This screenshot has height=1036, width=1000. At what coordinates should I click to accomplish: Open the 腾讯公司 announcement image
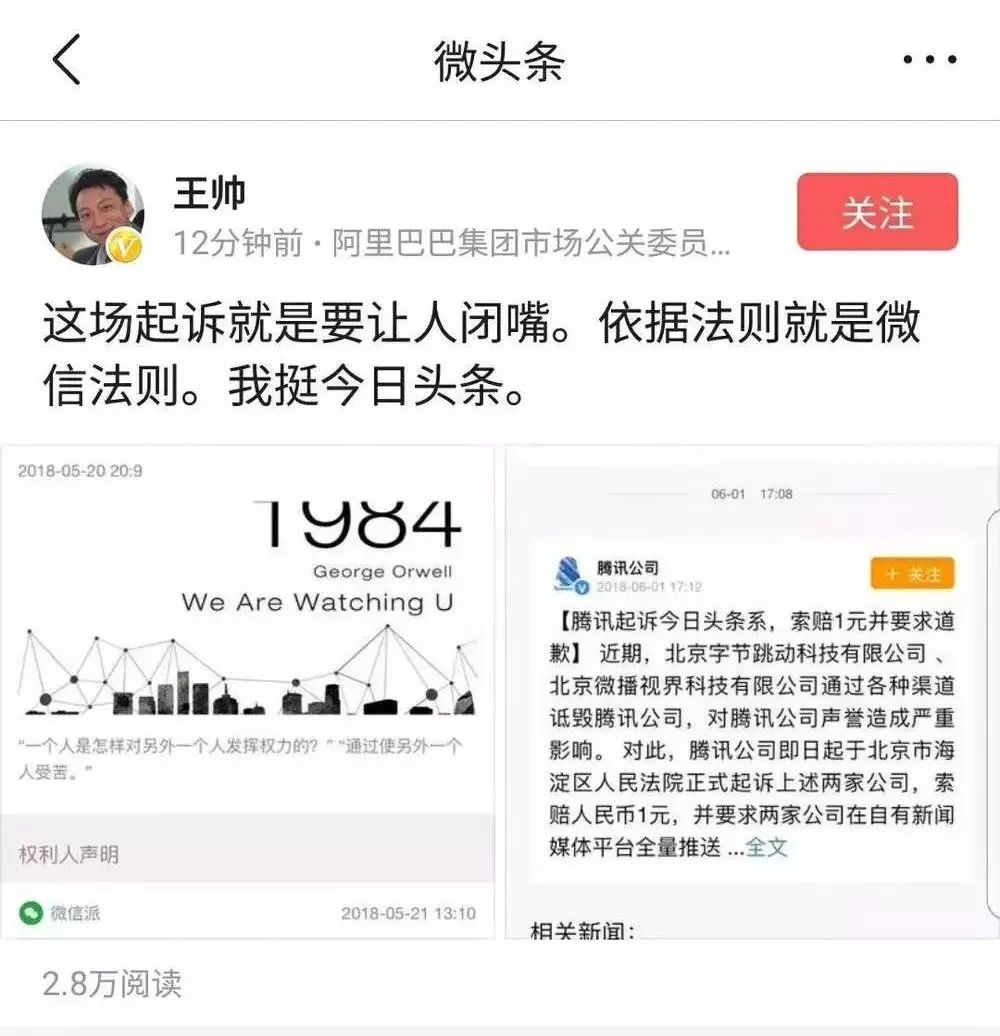tap(750, 690)
